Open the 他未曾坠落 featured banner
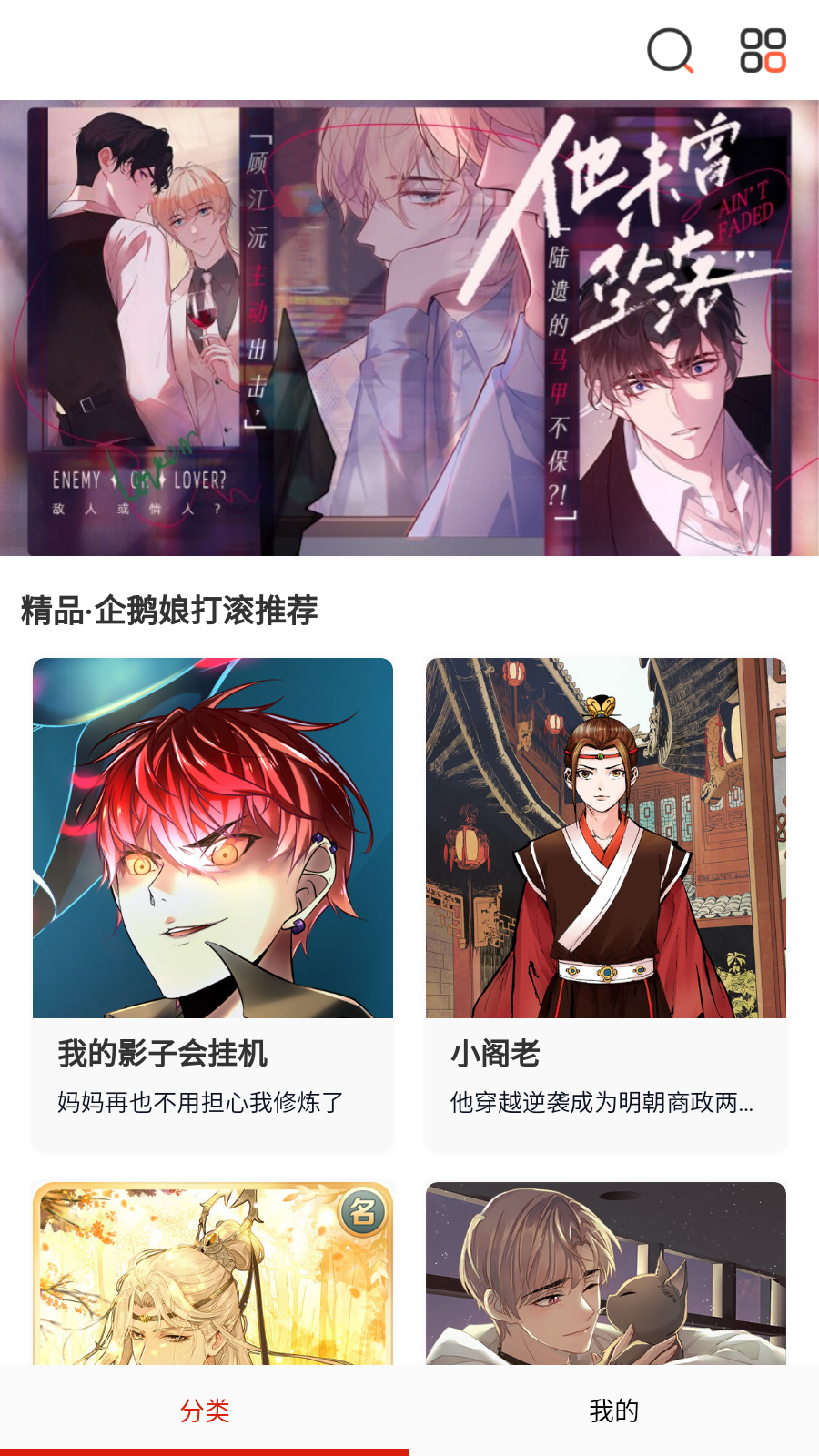 point(409,328)
